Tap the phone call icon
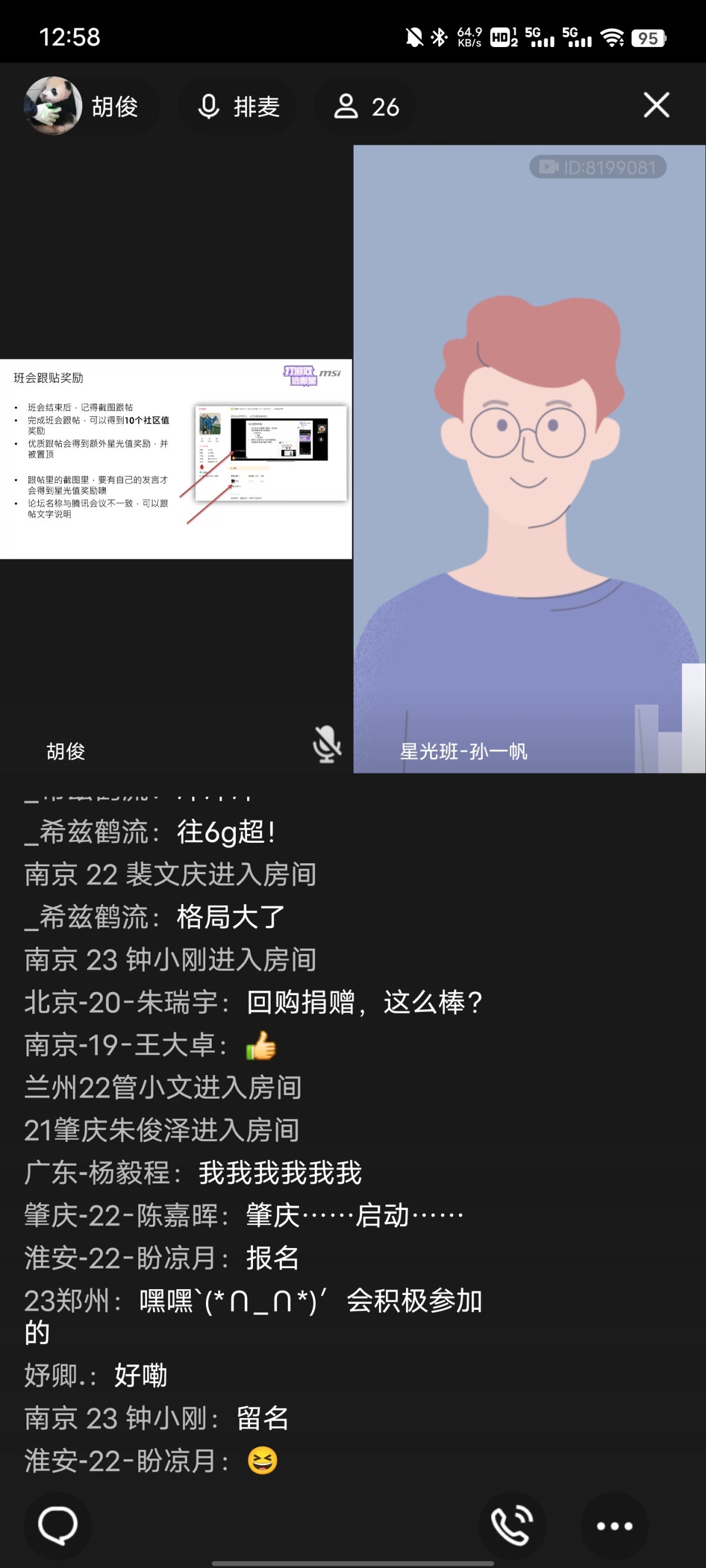Screen dimensions: 706x1568 pos(512,1525)
